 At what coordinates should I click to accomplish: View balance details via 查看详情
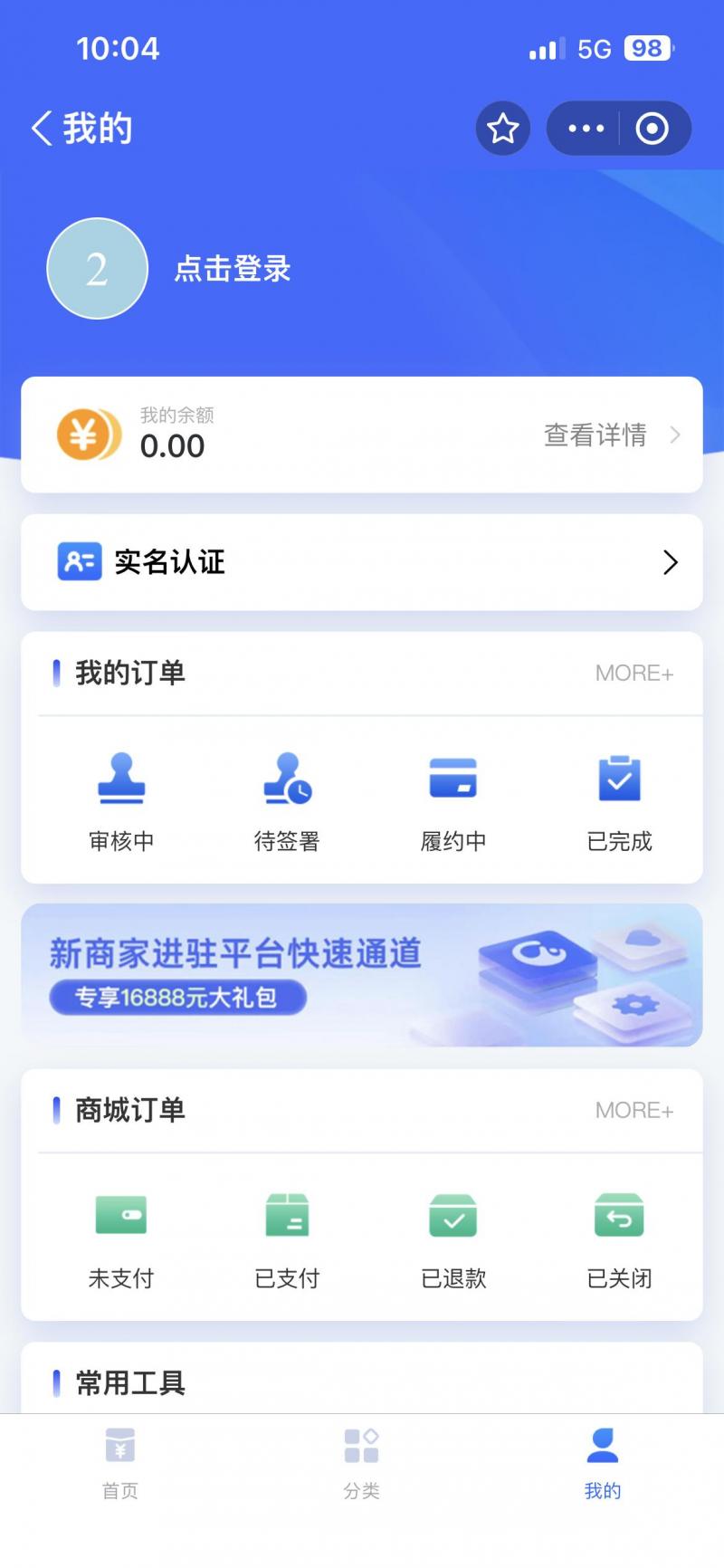click(x=610, y=435)
